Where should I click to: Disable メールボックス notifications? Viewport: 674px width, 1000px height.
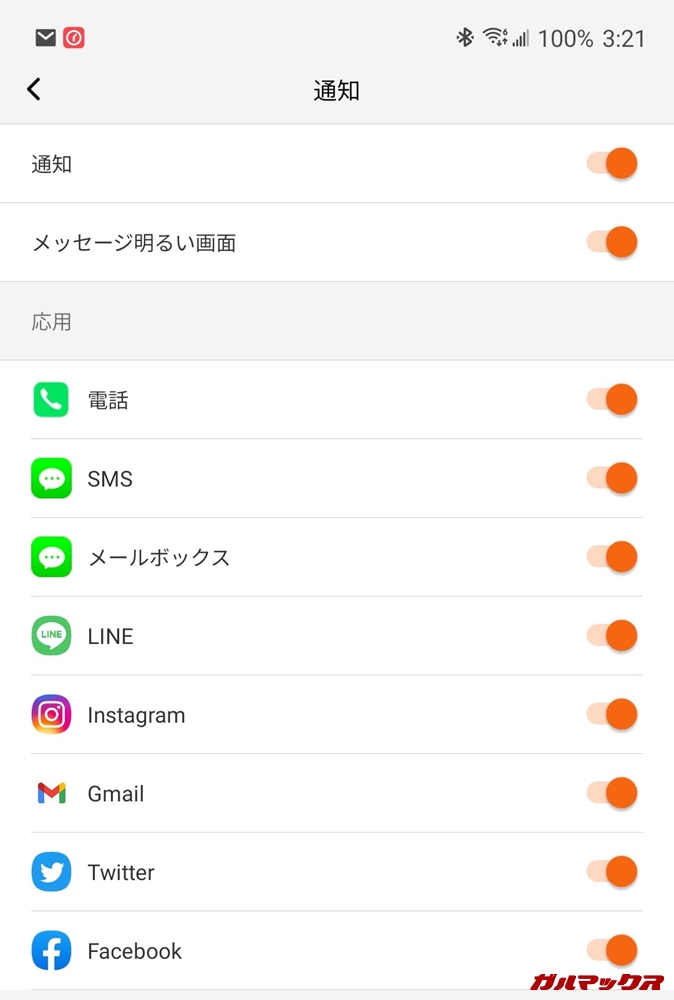[612, 557]
